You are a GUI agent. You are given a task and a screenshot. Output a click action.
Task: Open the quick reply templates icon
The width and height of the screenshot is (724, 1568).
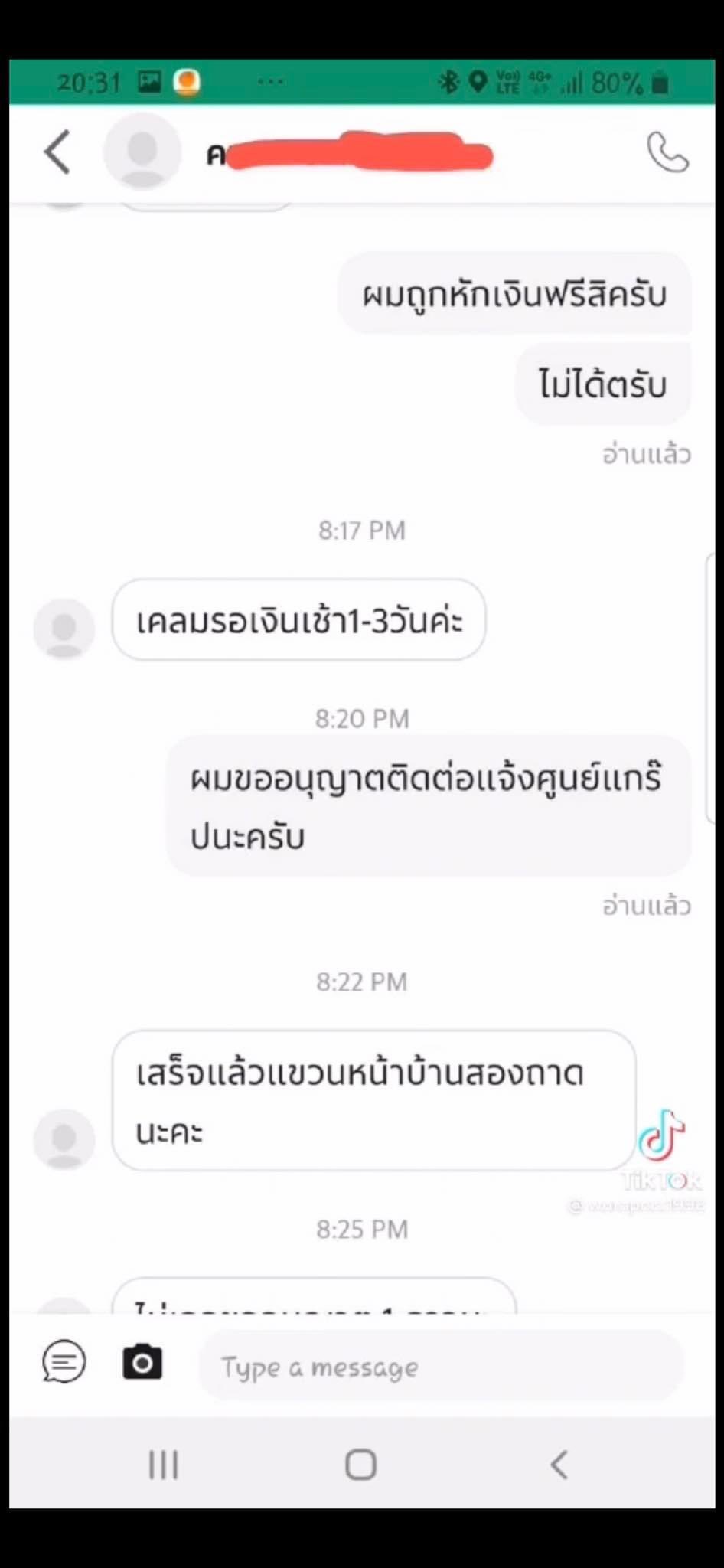(x=64, y=1362)
